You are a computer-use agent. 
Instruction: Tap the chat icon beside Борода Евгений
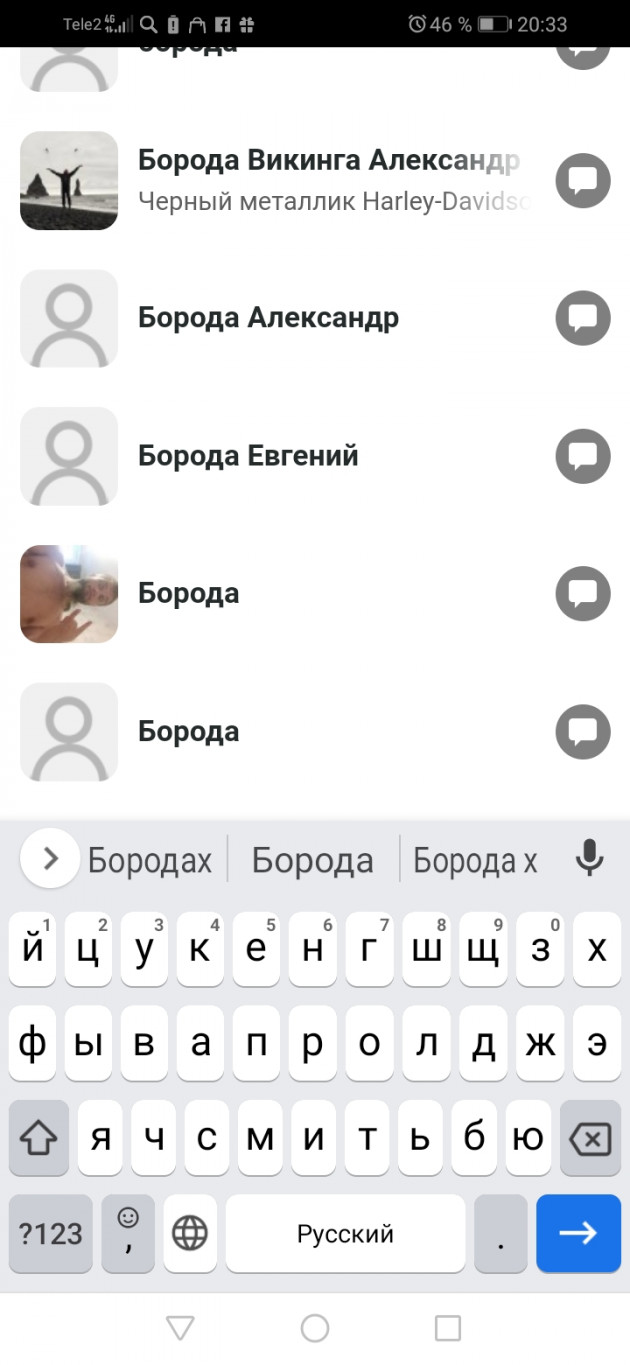[582, 456]
